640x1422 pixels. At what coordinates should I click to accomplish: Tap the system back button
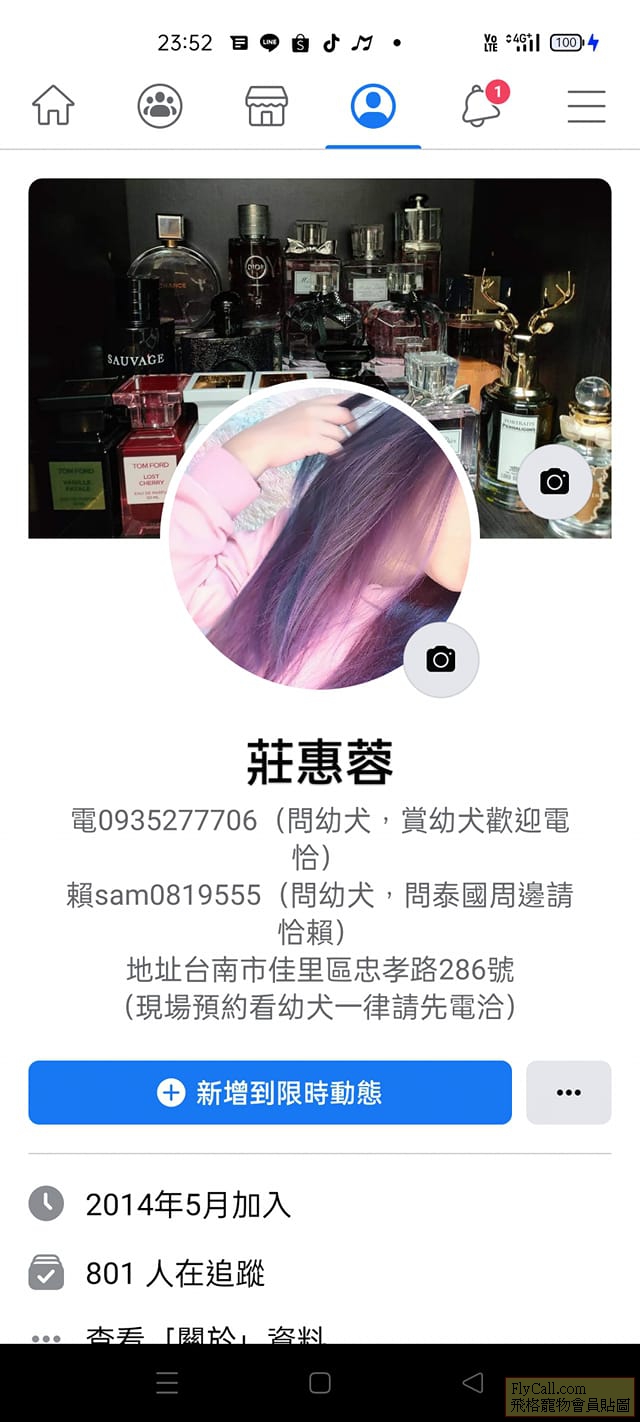(x=472, y=1383)
